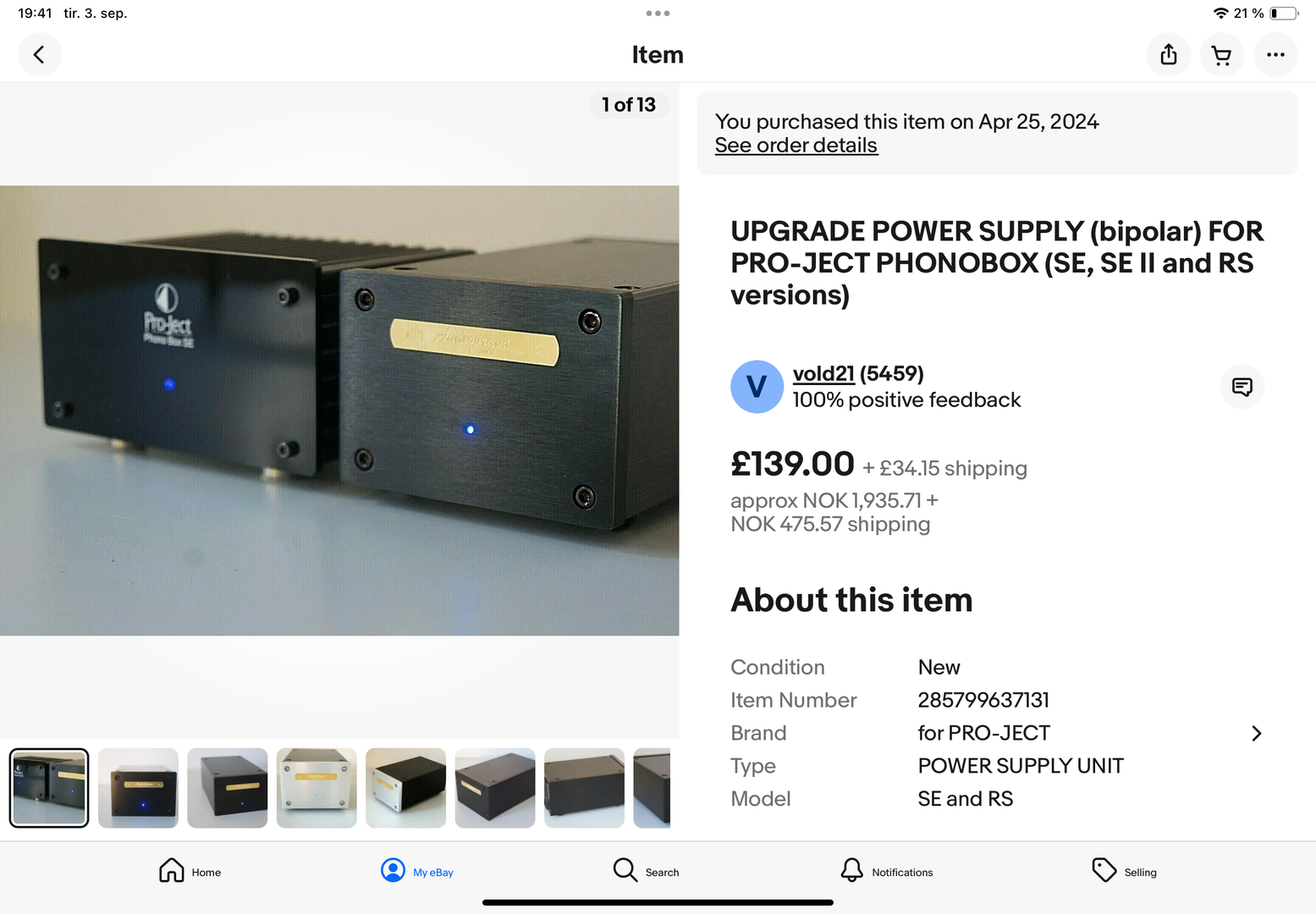Select the seventh photo thumbnail
The height and width of the screenshot is (914, 1316).
click(x=584, y=788)
